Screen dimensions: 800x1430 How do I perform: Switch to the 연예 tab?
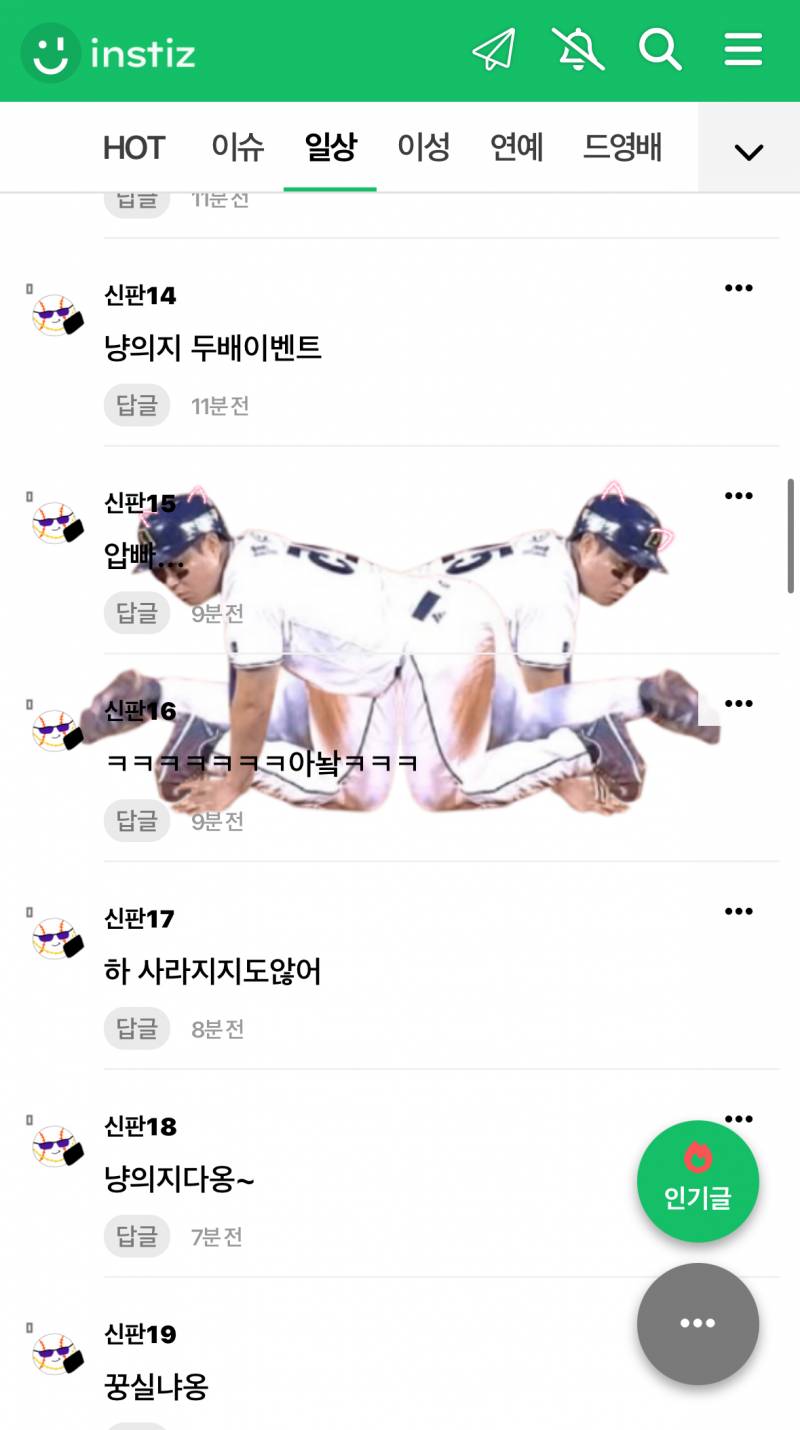[516, 147]
